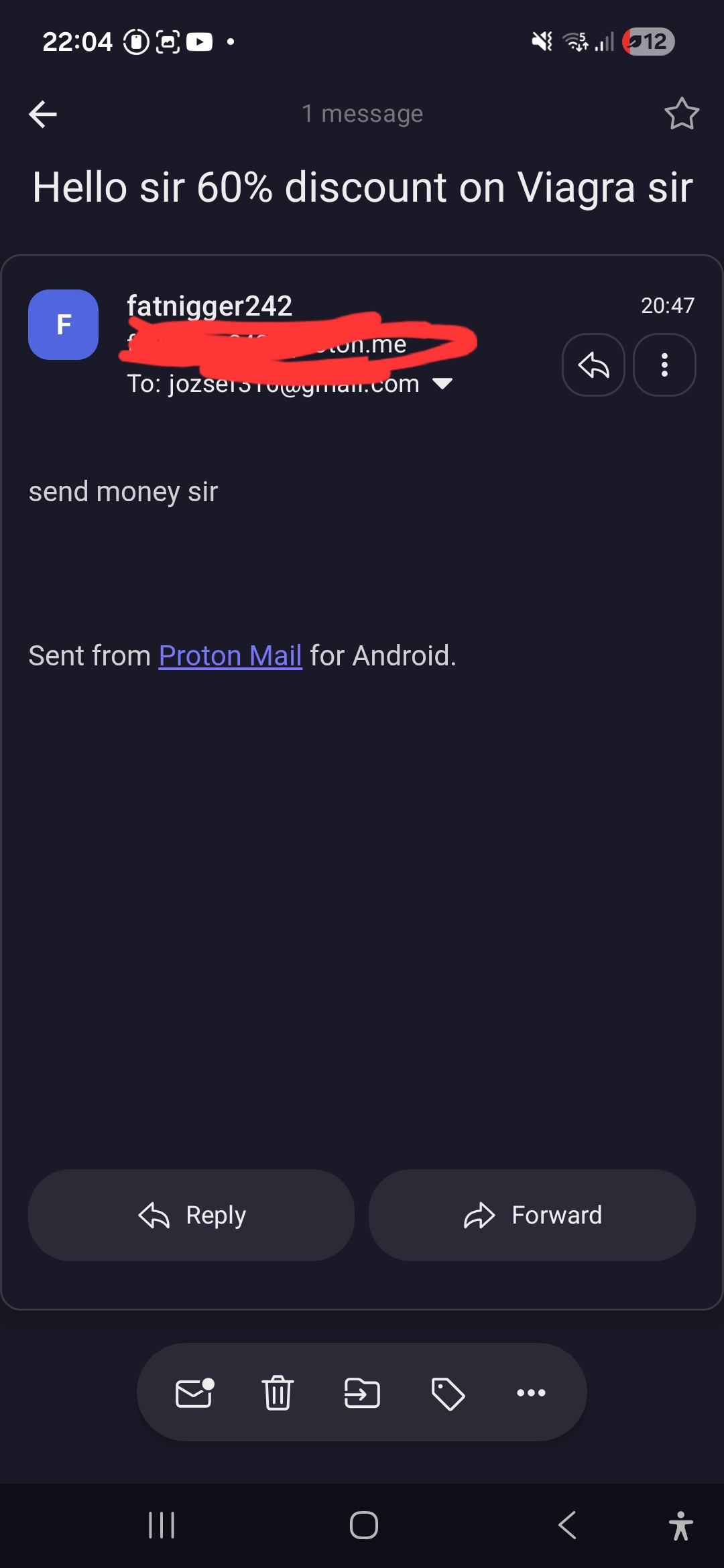Tap the quick reply arrow icon in header
This screenshot has width=724, height=1568.
click(x=593, y=365)
